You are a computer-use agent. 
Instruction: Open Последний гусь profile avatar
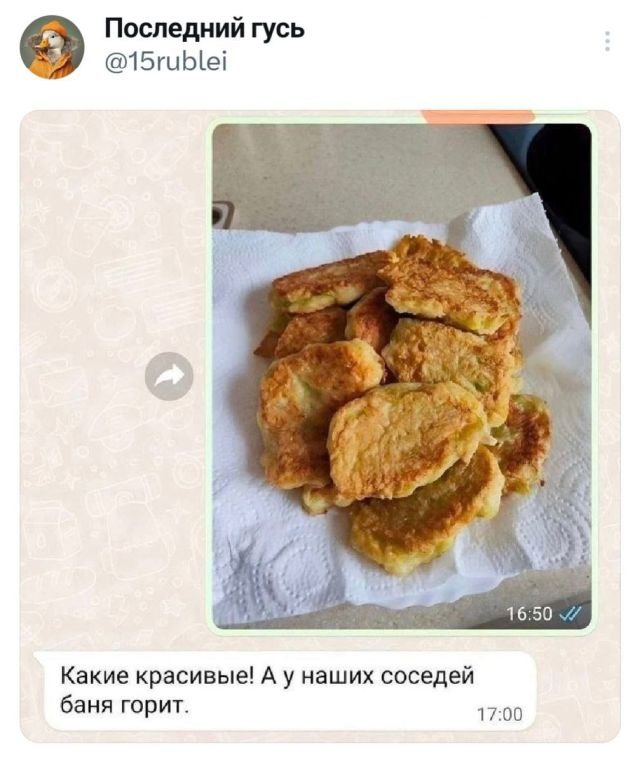52,47
